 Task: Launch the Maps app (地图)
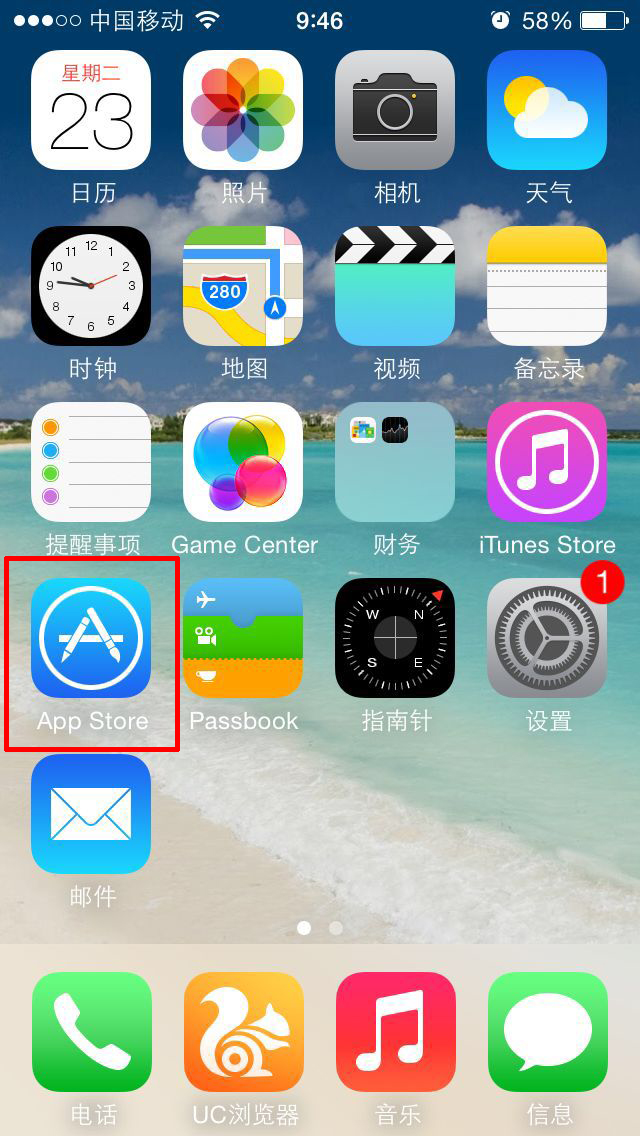tap(243, 286)
